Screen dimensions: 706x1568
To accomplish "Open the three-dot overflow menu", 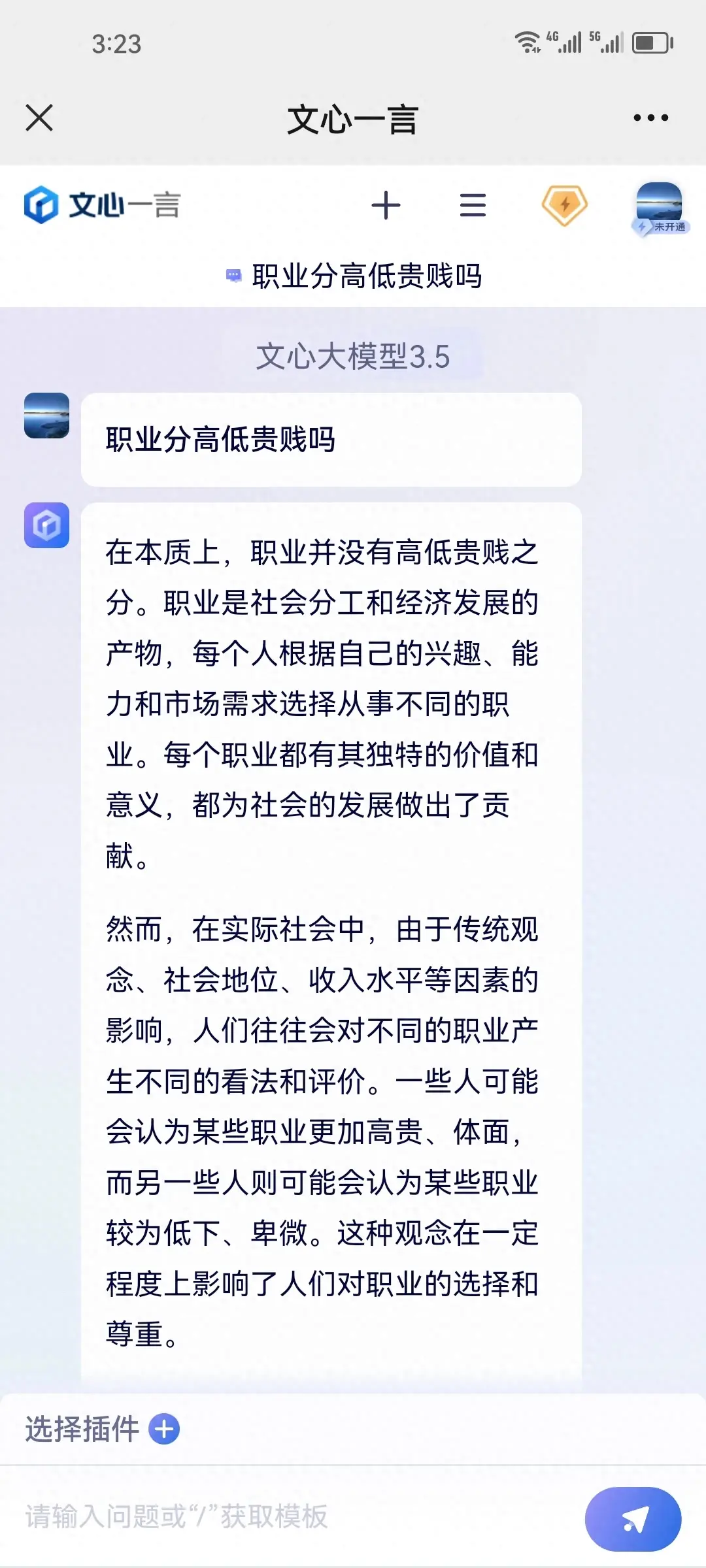I will pos(650,118).
